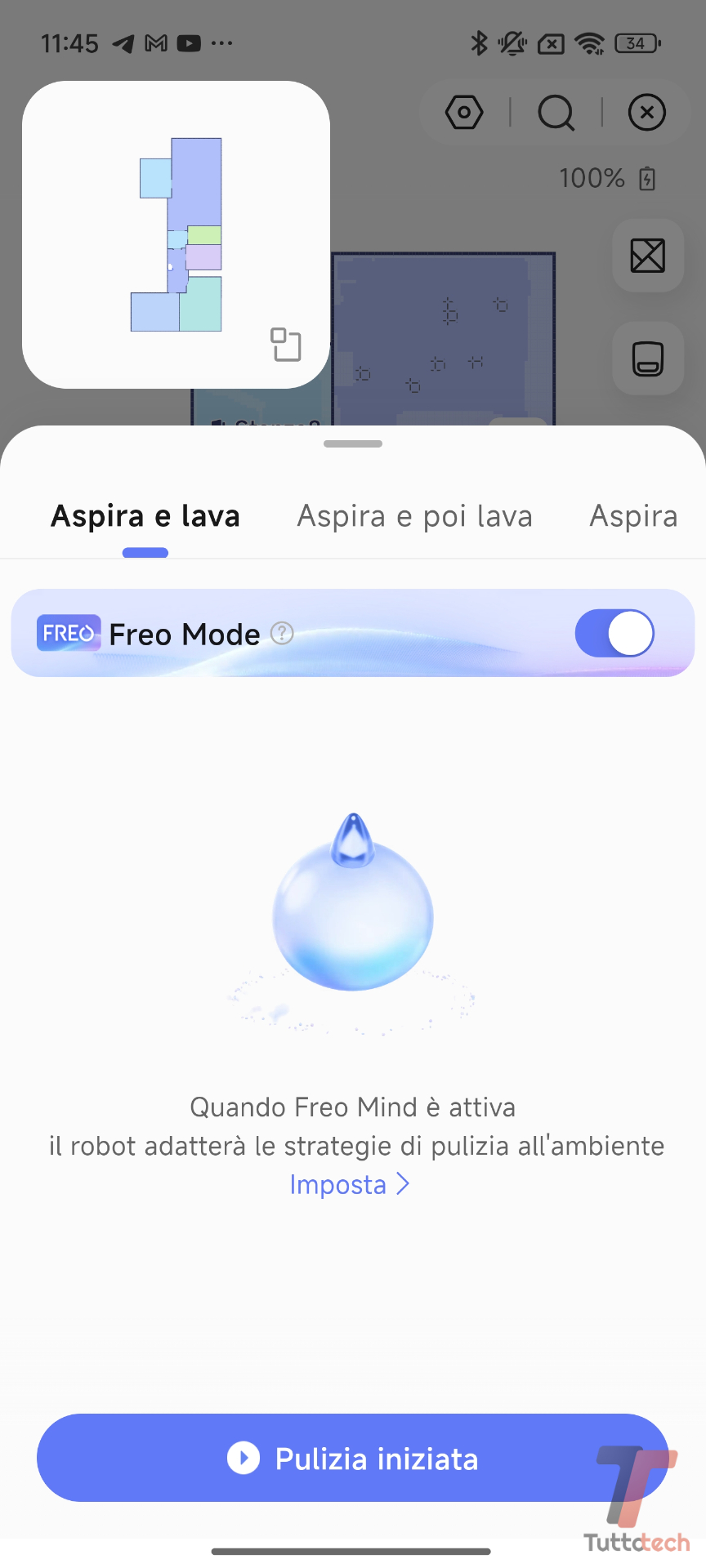Expand the floor map thumbnail
706x1568 pixels.
(286, 345)
